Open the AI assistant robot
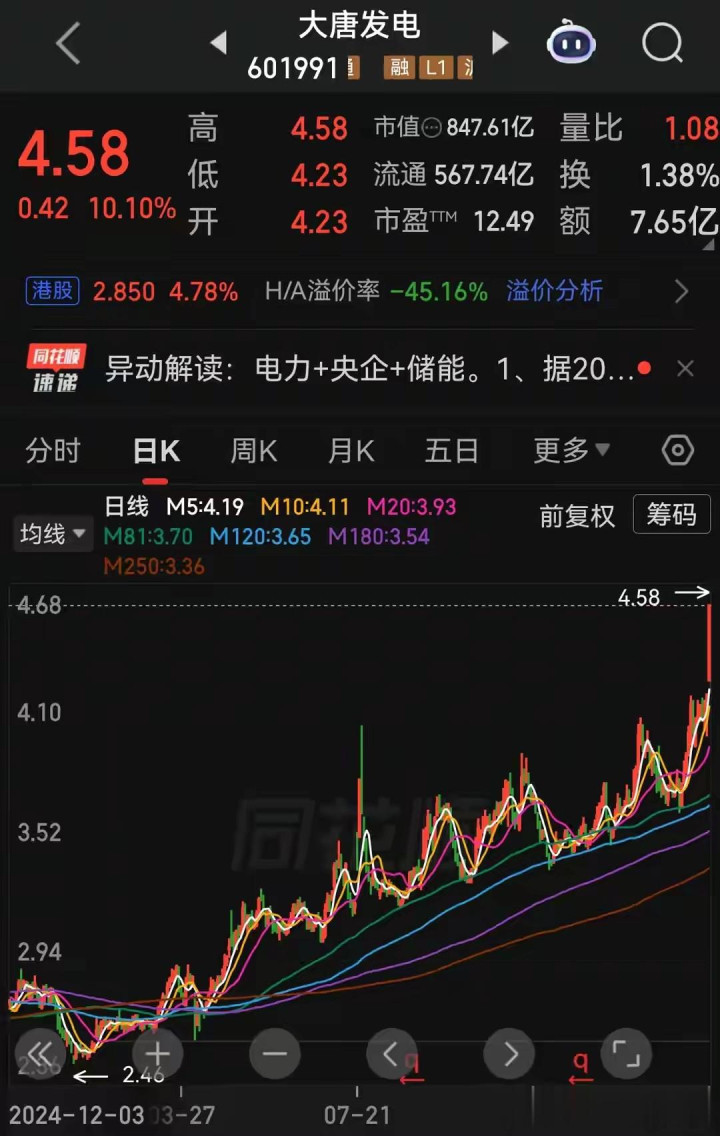 tap(571, 43)
